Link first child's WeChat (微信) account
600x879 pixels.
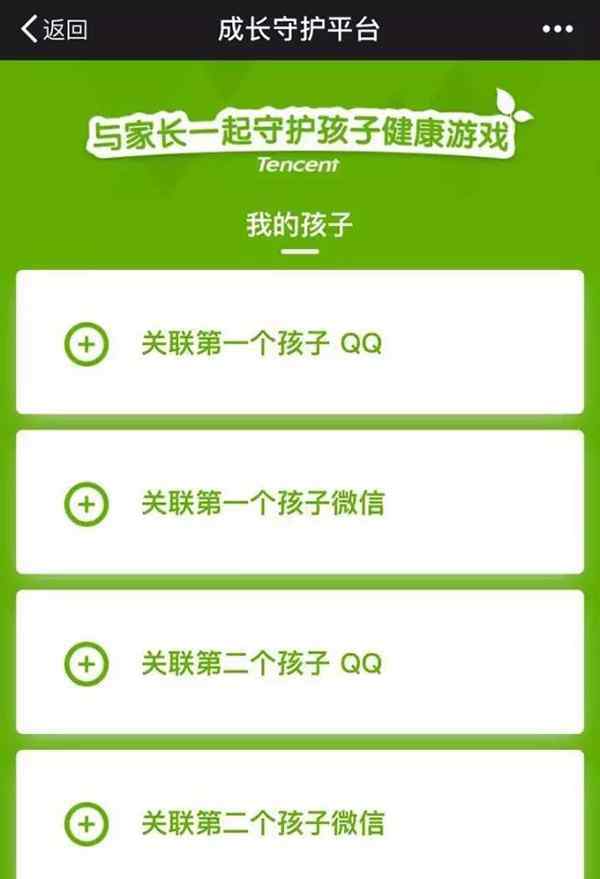coord(299,503)
